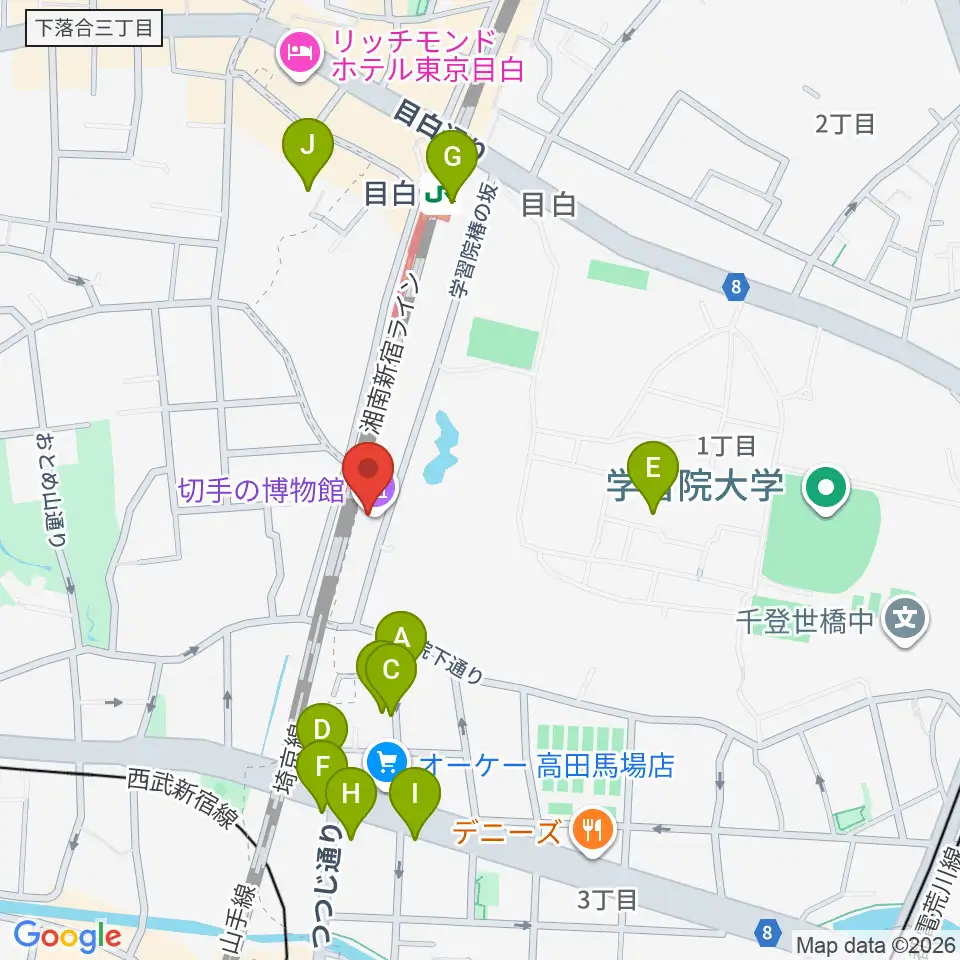The image size is (960, 960).
Task: Select the green marker G near Mejiro station
Action: click(x=452, y=159)
